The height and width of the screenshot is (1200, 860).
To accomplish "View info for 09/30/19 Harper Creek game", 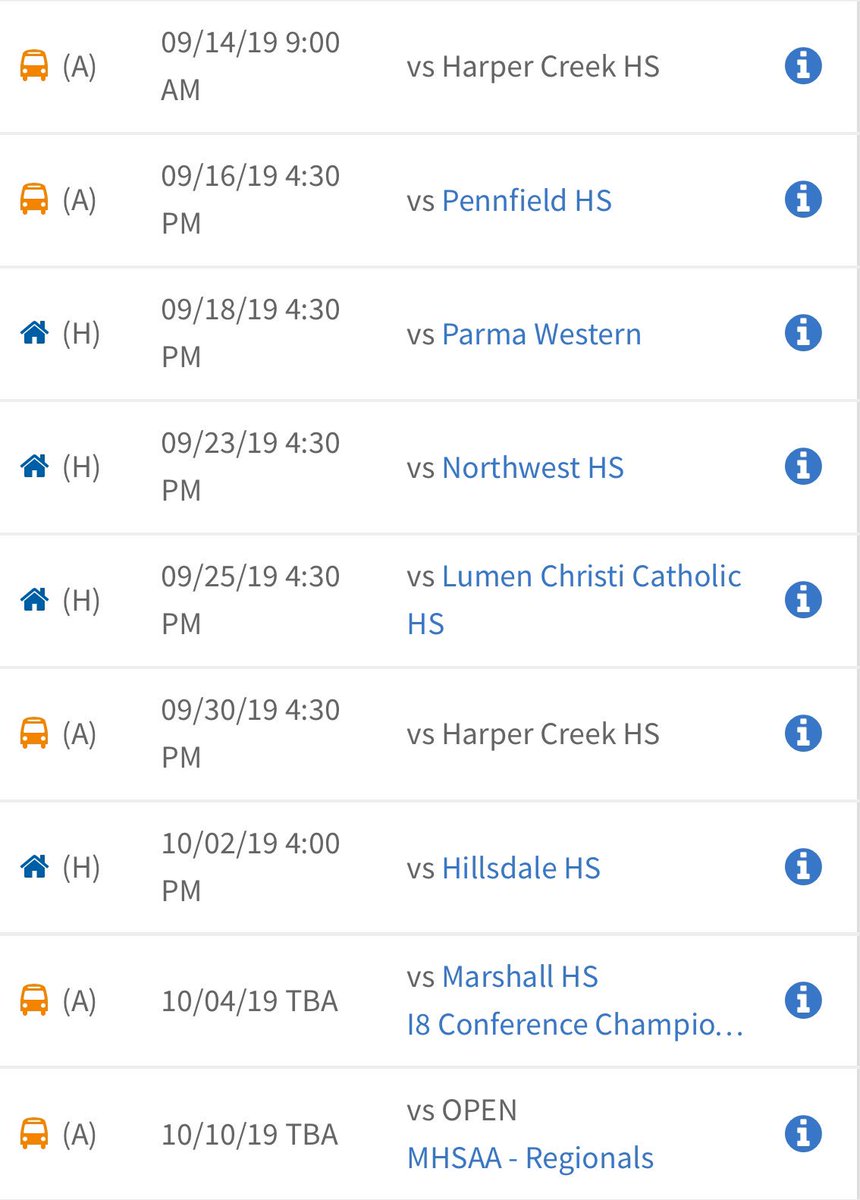I will (803, 733).
